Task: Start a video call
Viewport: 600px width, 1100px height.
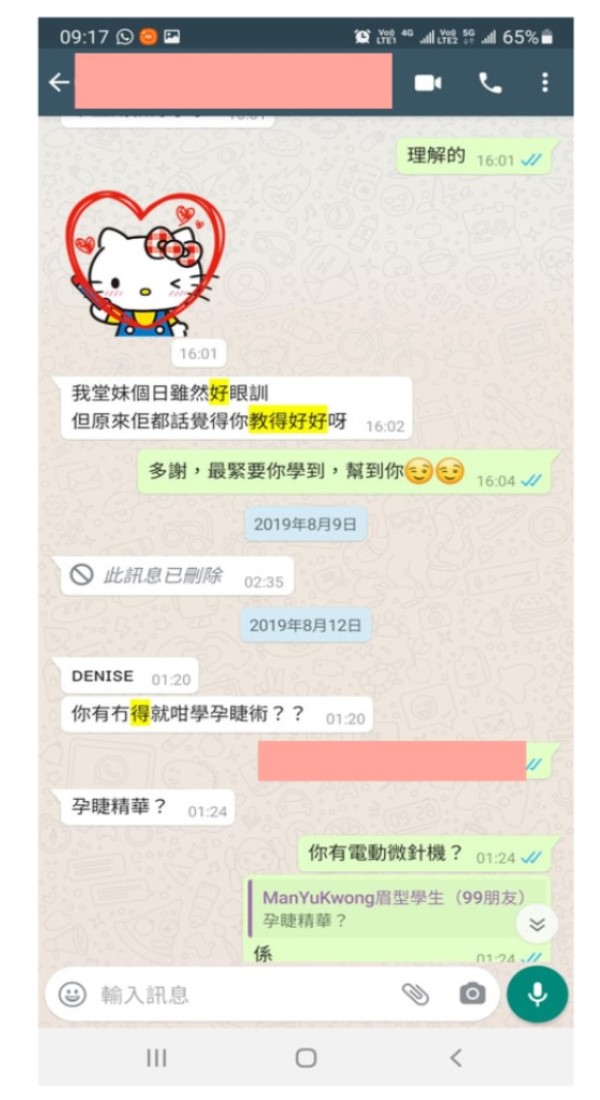Action: coord(428,83)
